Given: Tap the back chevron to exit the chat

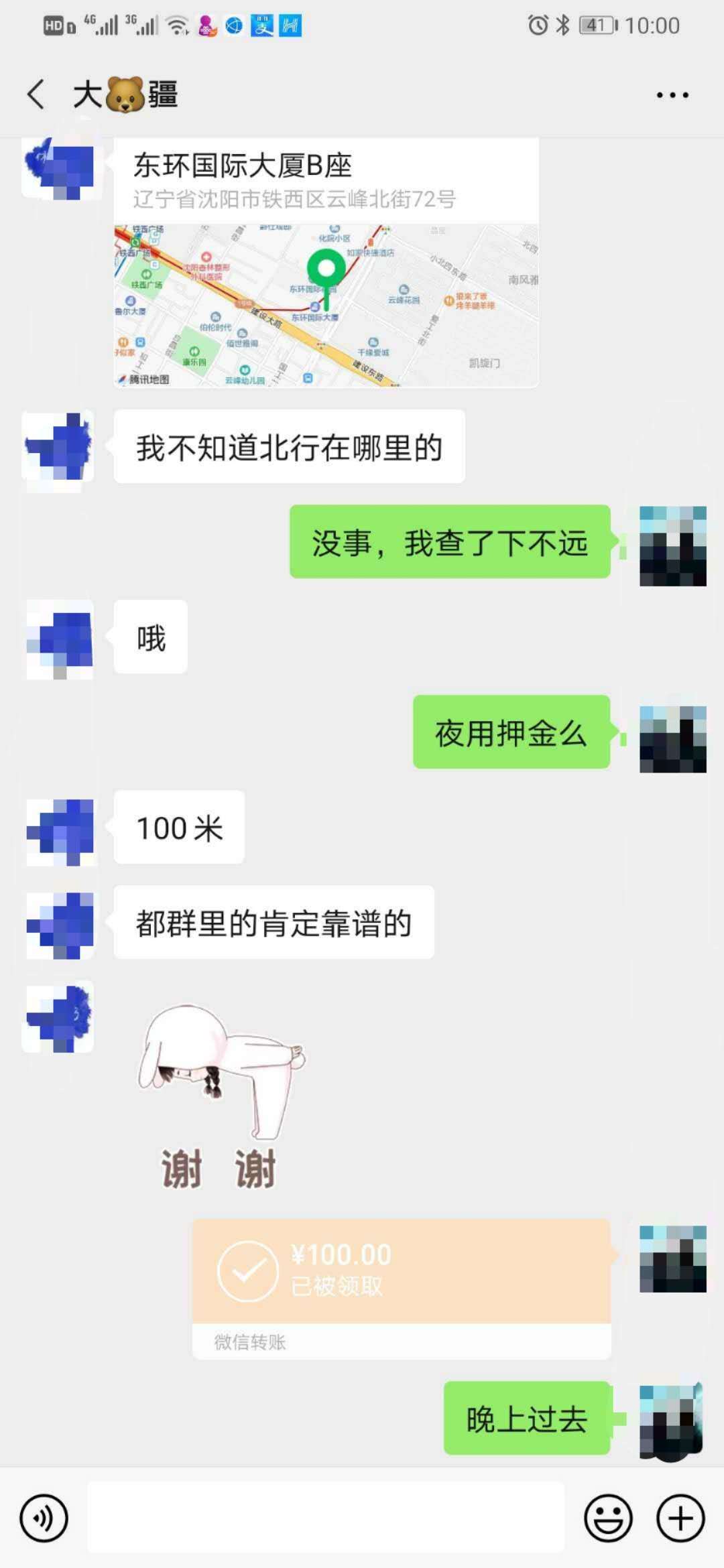Looking at the screenshot, I should click(35, 94).
